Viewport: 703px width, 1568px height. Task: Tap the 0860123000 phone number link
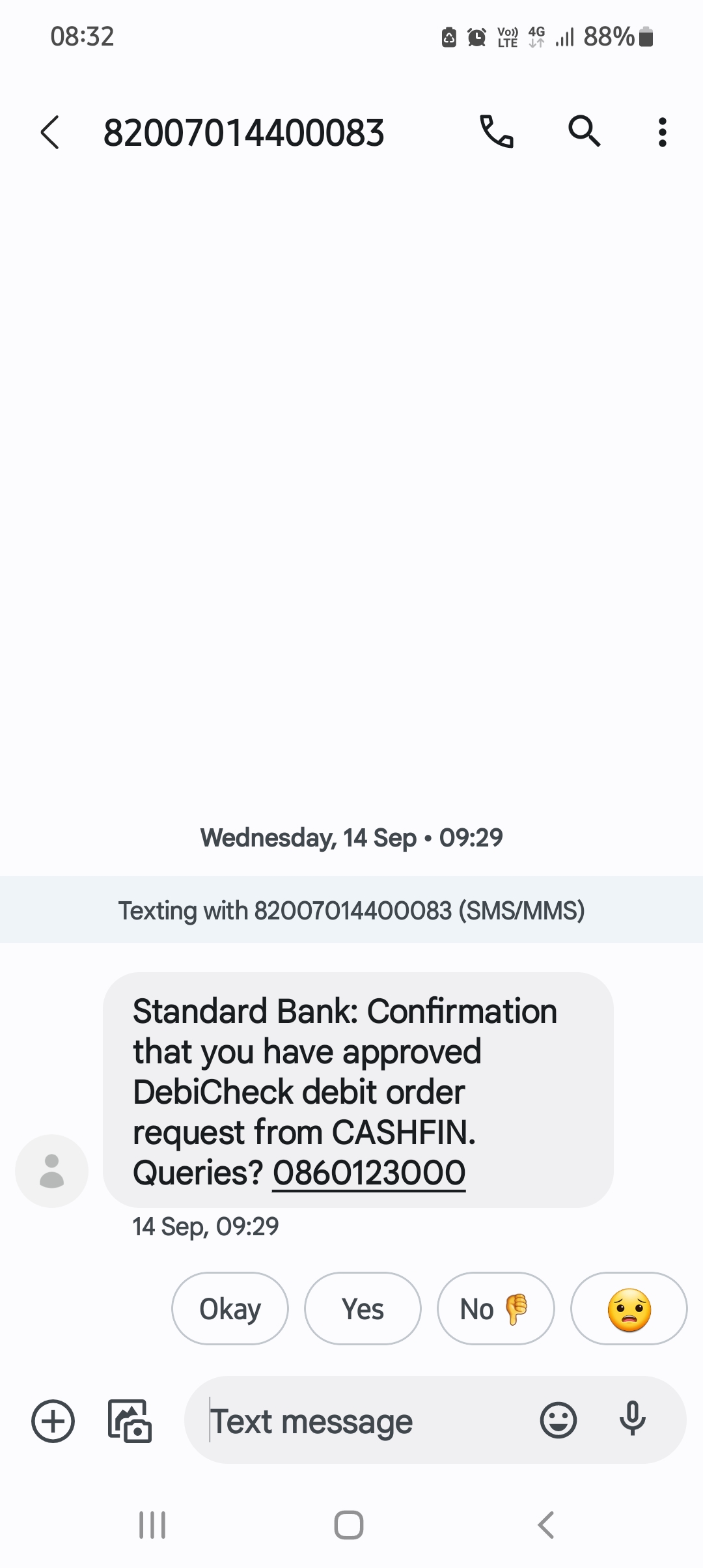tap(368, 1173)
